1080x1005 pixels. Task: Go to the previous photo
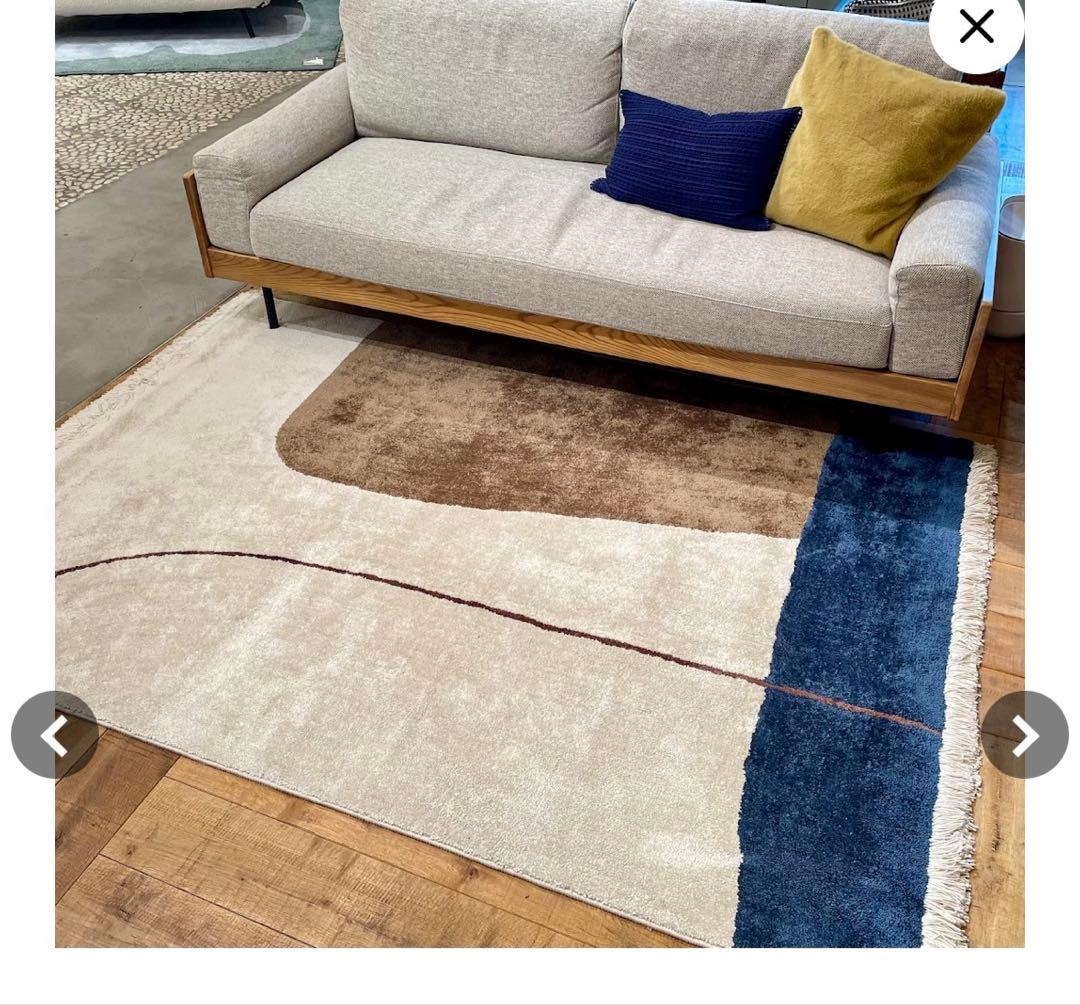(x=54, y=735)
